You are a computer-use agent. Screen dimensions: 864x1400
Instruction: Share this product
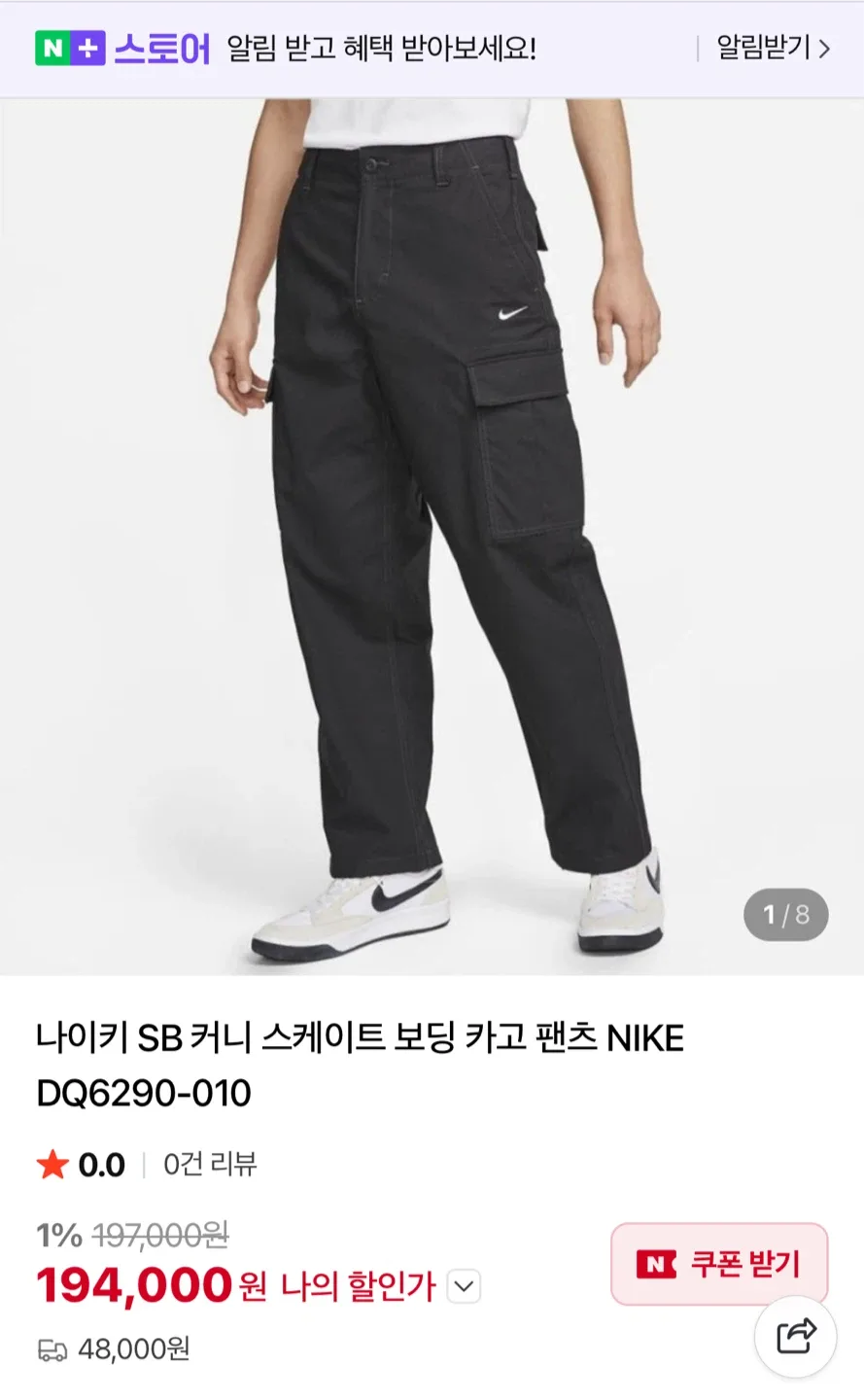tap(796, 1336)
